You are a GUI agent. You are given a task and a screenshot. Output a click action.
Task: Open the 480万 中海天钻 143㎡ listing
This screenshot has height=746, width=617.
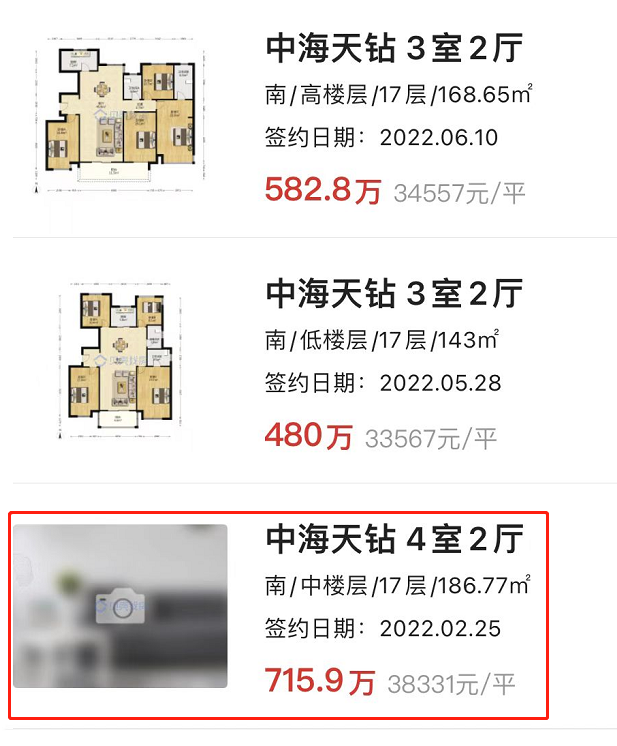[394, 293]
